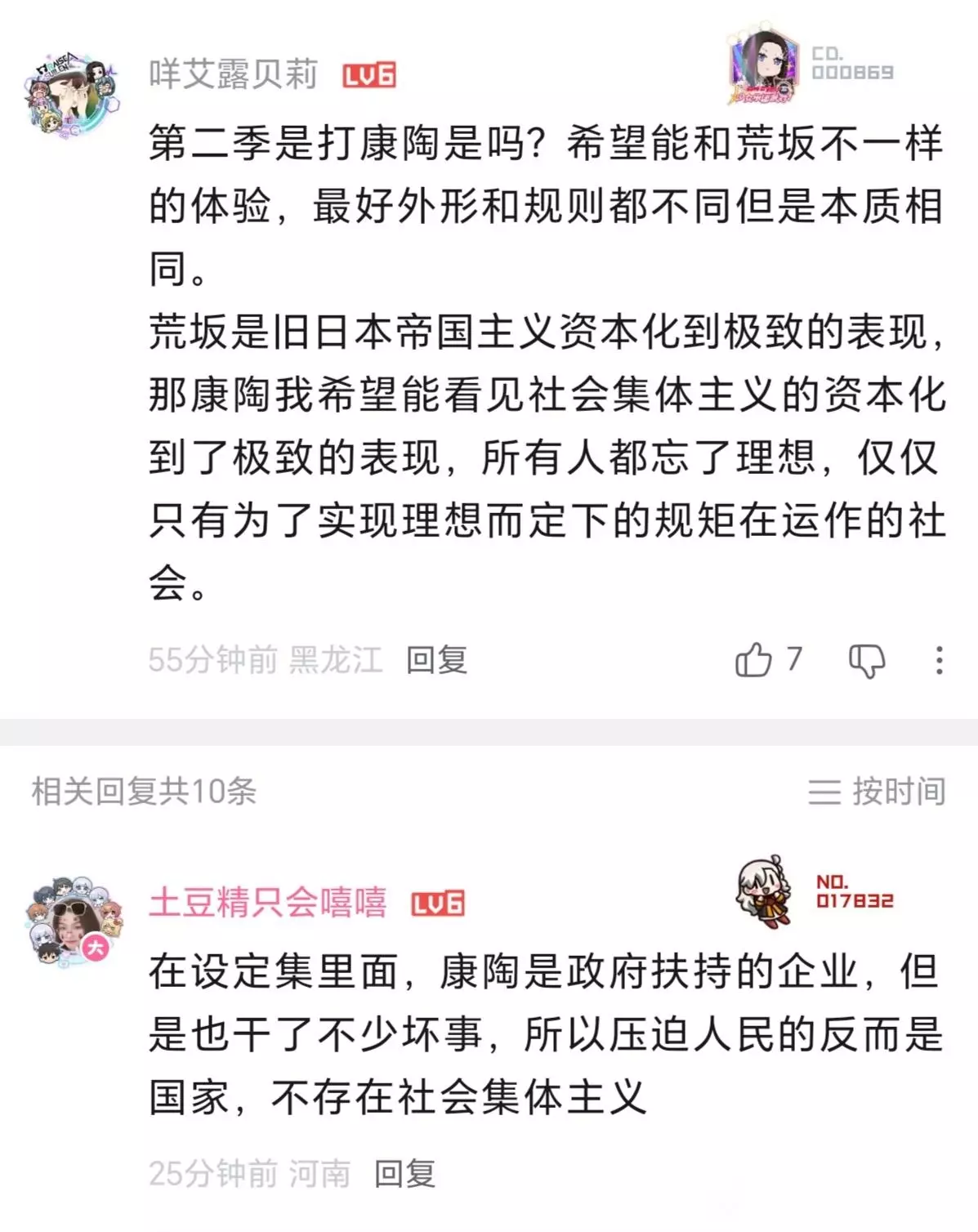This screenshot has height=1232, width=978.
Task: Change reply sorting via 按时间
Action: (877, 791)
